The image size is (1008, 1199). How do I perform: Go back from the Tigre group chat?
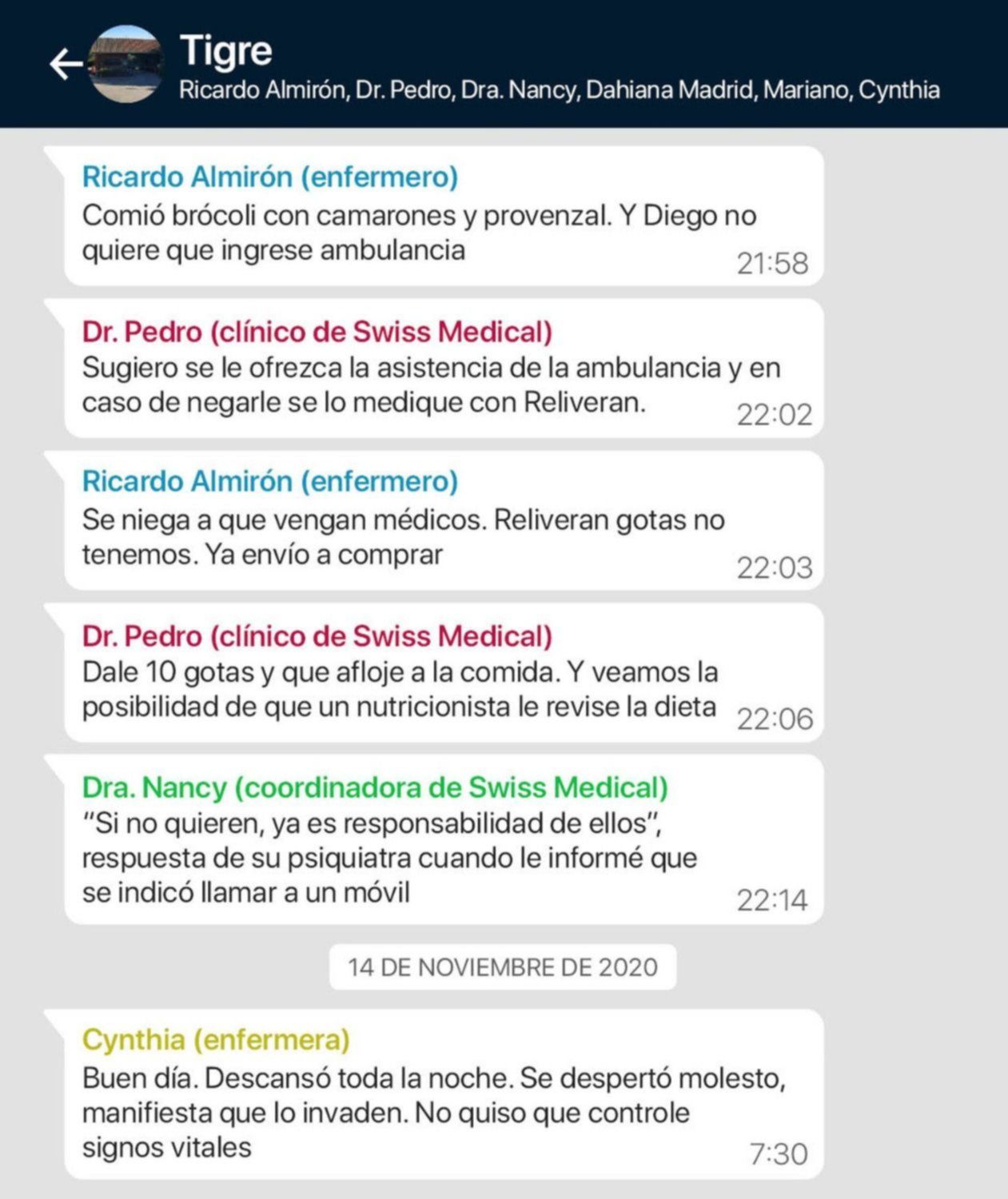coord(66,64)
